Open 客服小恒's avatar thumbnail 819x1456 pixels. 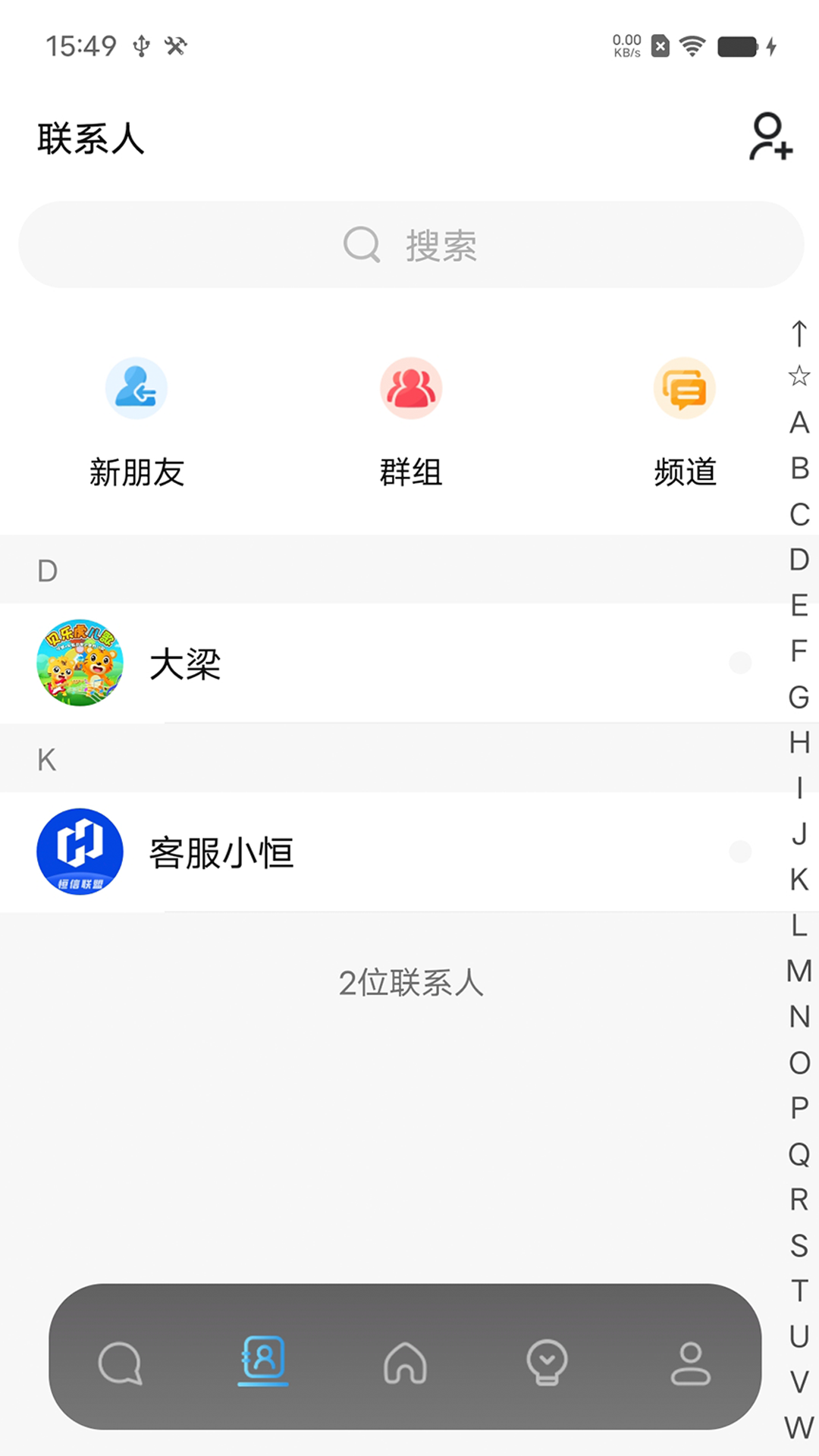[x=80, y=852]
